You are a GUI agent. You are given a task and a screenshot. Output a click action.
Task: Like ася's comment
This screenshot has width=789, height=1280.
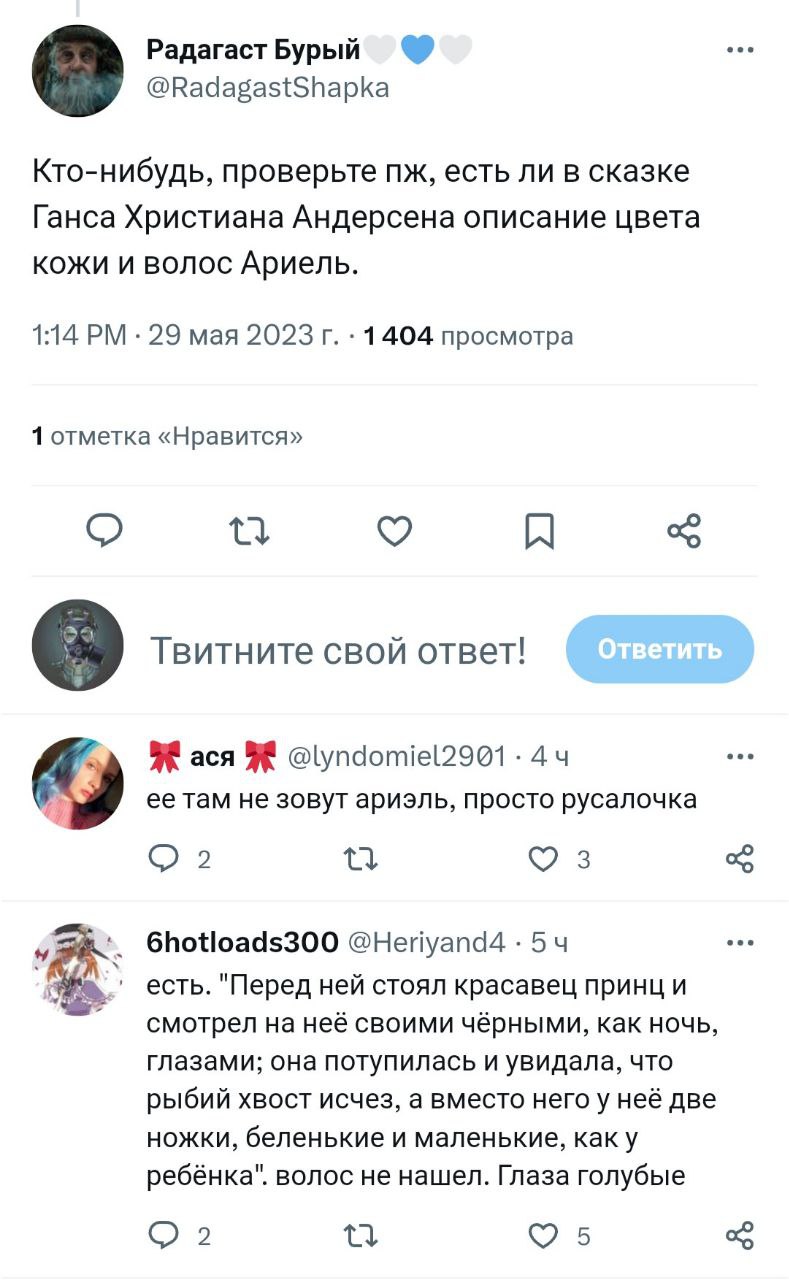tap(543, 859)
